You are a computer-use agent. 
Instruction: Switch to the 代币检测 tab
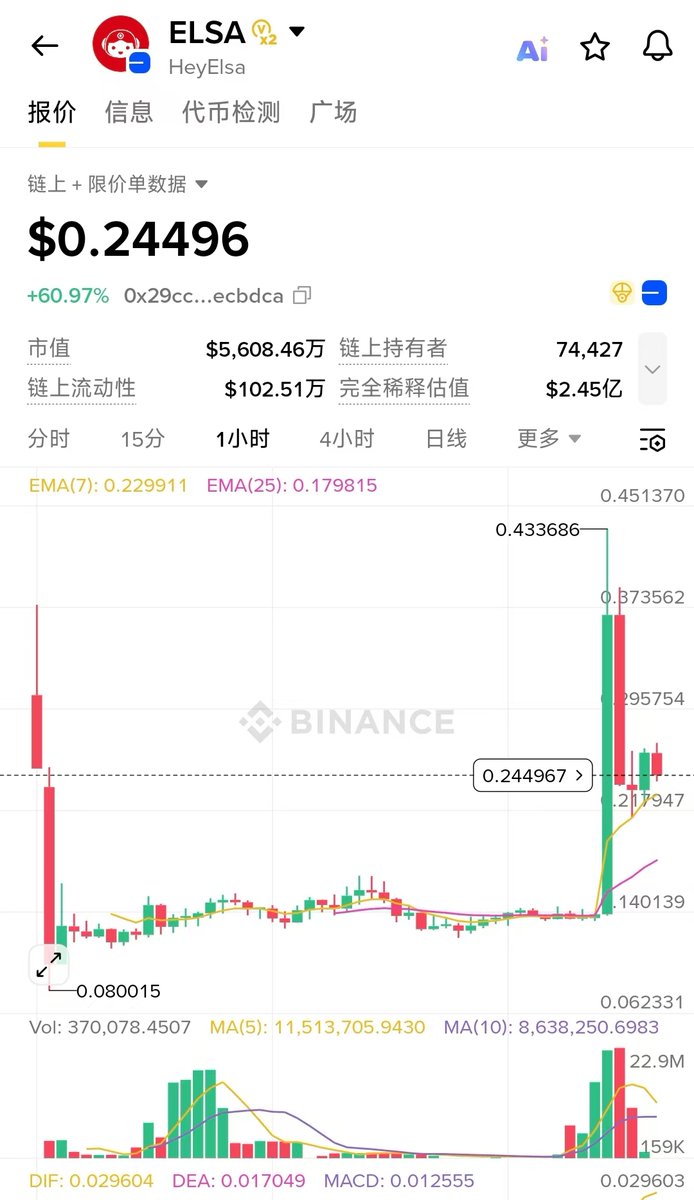231,112
